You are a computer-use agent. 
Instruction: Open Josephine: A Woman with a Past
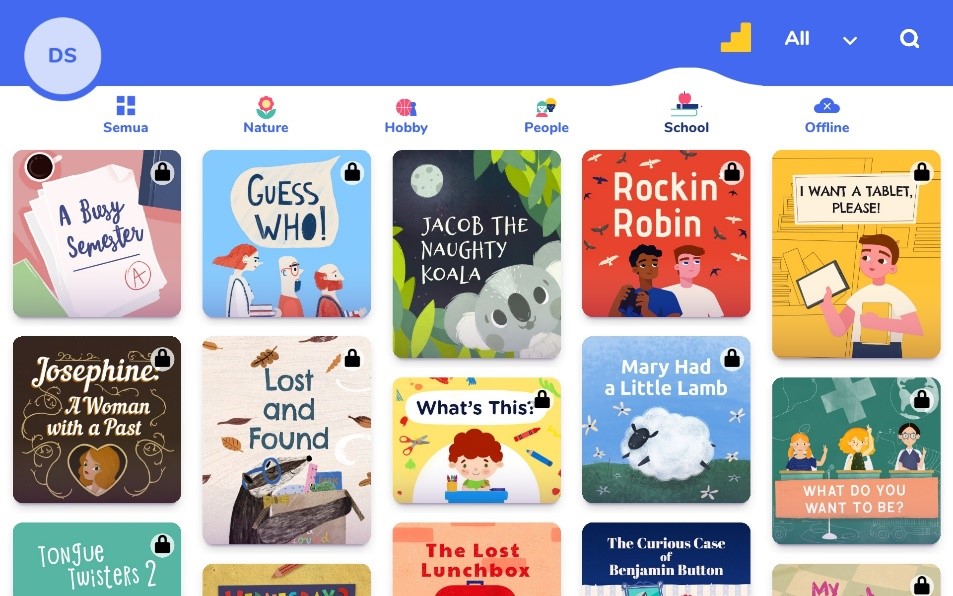pos(97,420)
